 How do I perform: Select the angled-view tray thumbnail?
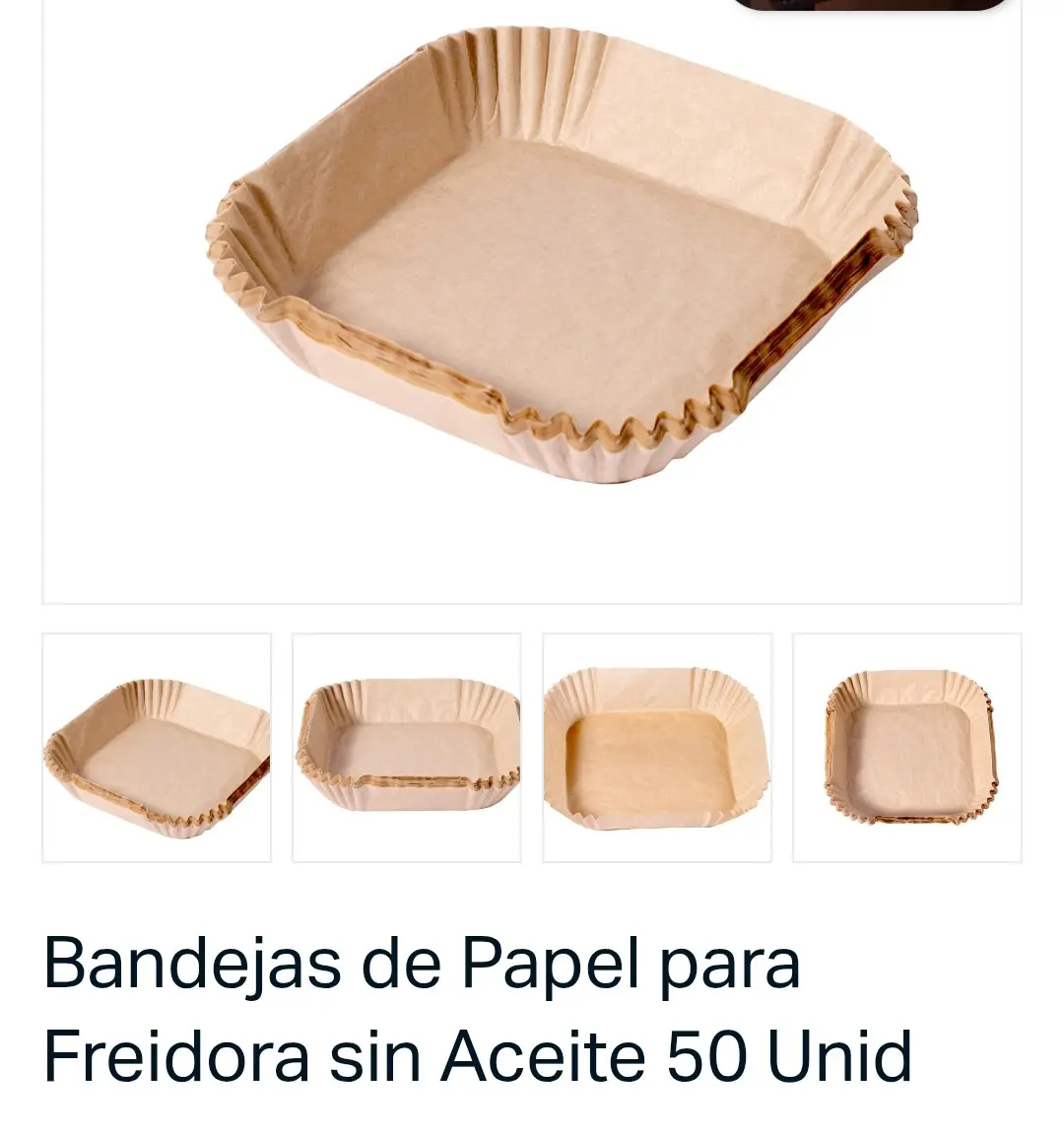(157, 748)
